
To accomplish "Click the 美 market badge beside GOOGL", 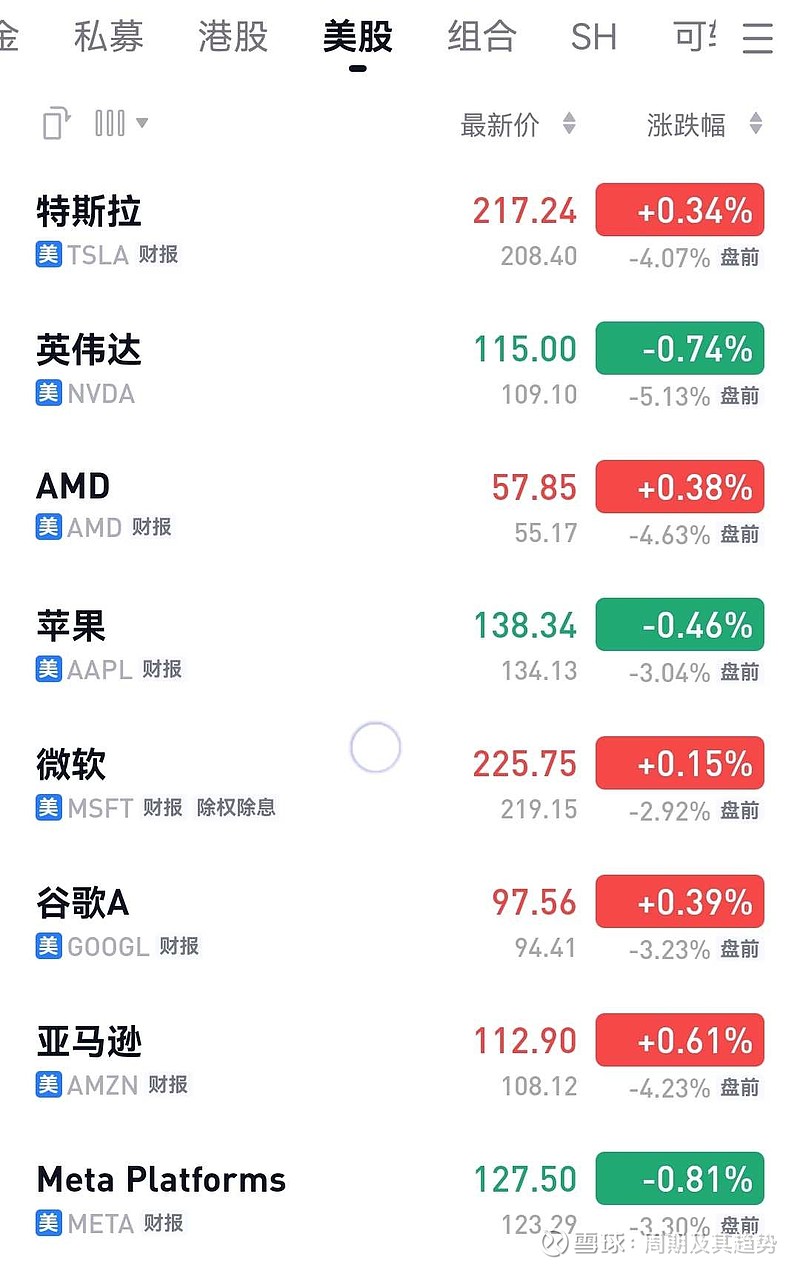I will click(x=49, y=947).
